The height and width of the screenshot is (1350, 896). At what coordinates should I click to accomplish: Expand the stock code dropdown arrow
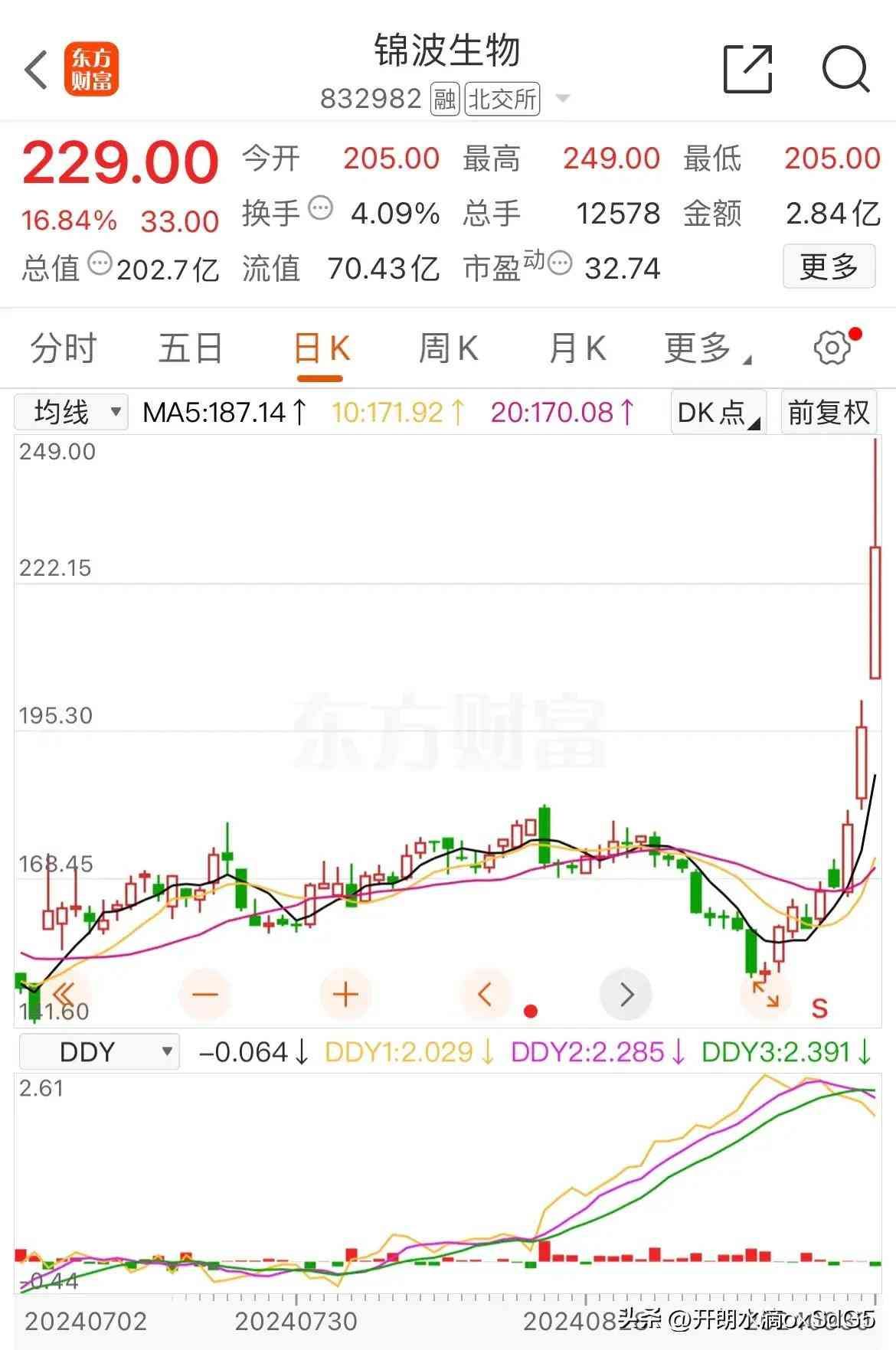pos(563,98)
